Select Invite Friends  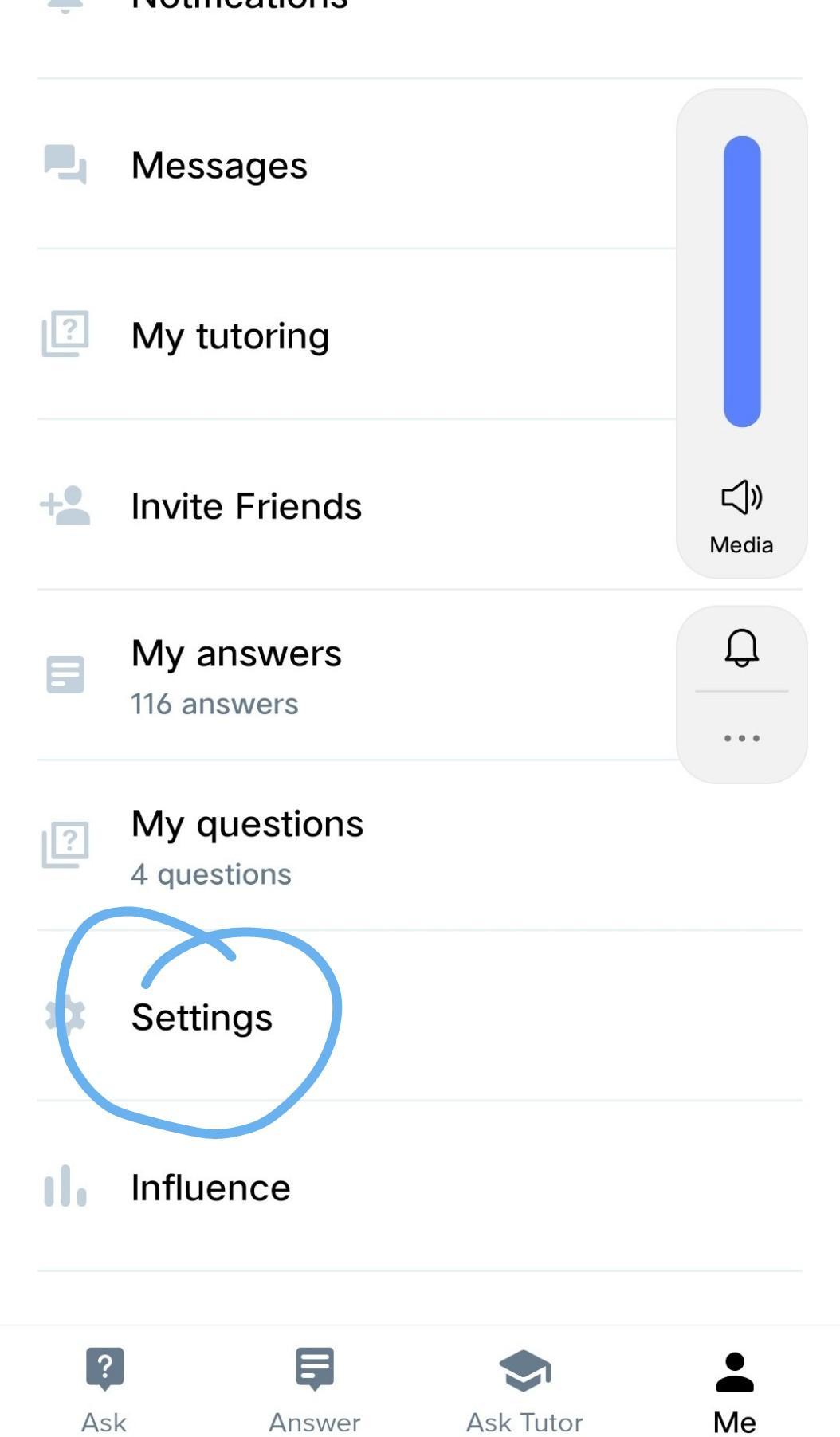pos(245,506)
